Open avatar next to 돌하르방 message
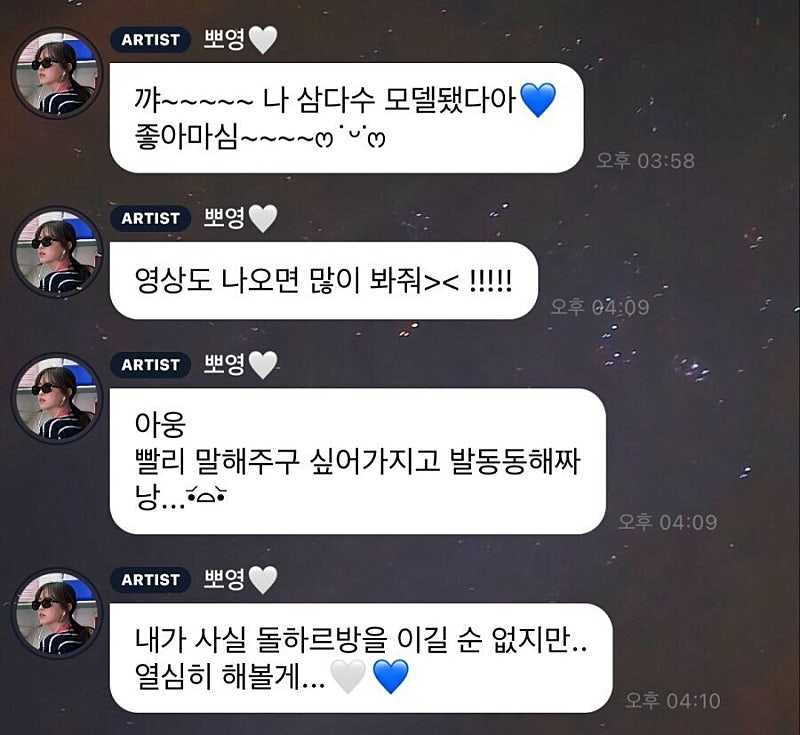The height and width of the screenshot is (735, 800). [x=57, y=613]
